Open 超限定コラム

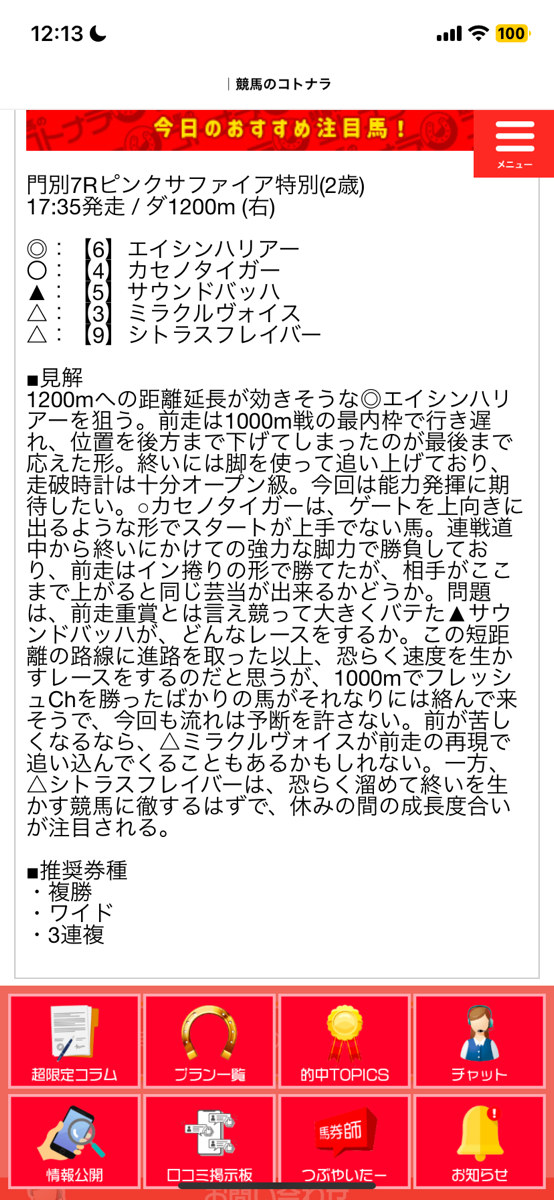[74, 1042]
